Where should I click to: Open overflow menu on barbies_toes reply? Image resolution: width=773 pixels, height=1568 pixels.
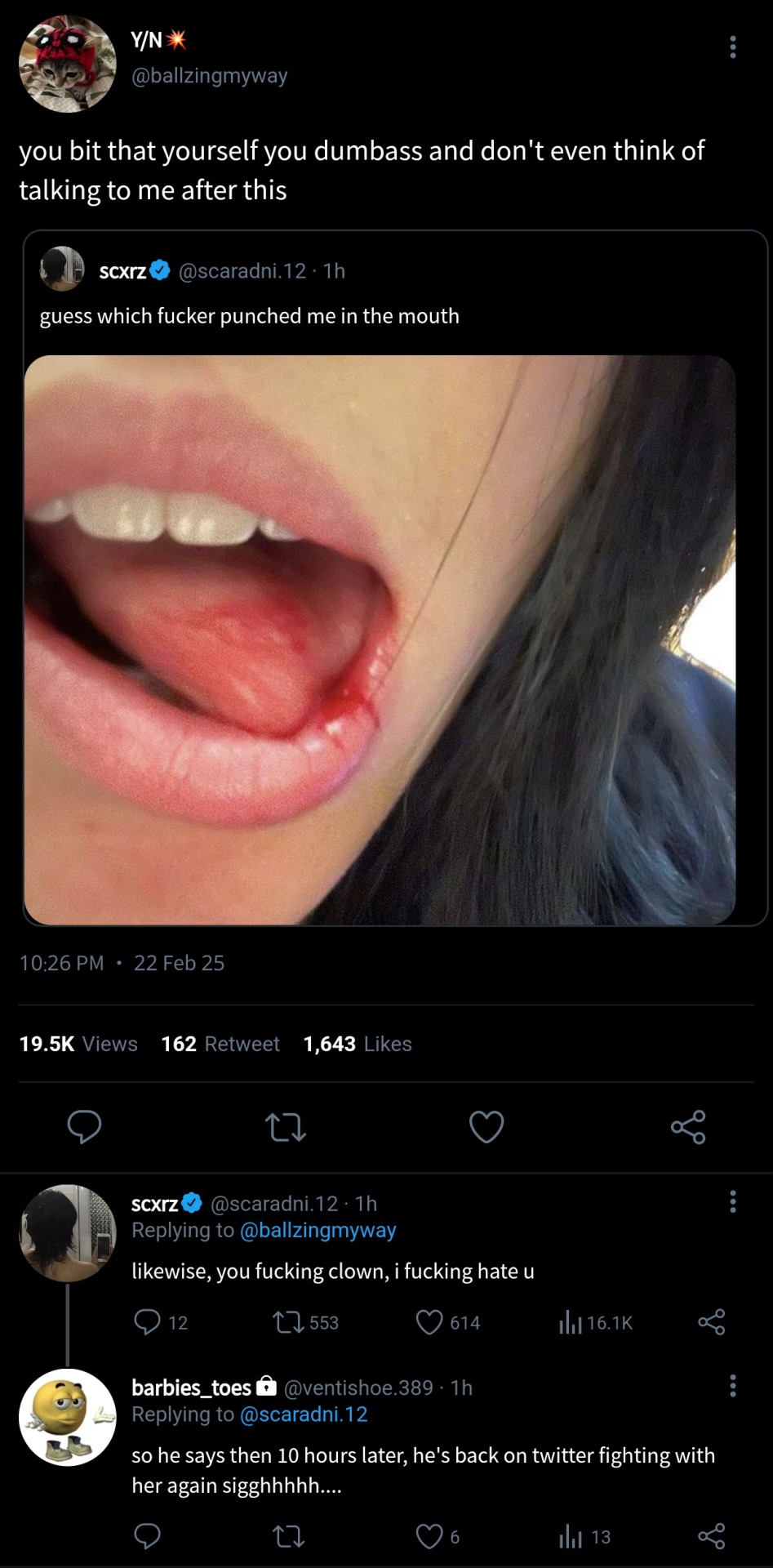click(x=732, y=1386)
